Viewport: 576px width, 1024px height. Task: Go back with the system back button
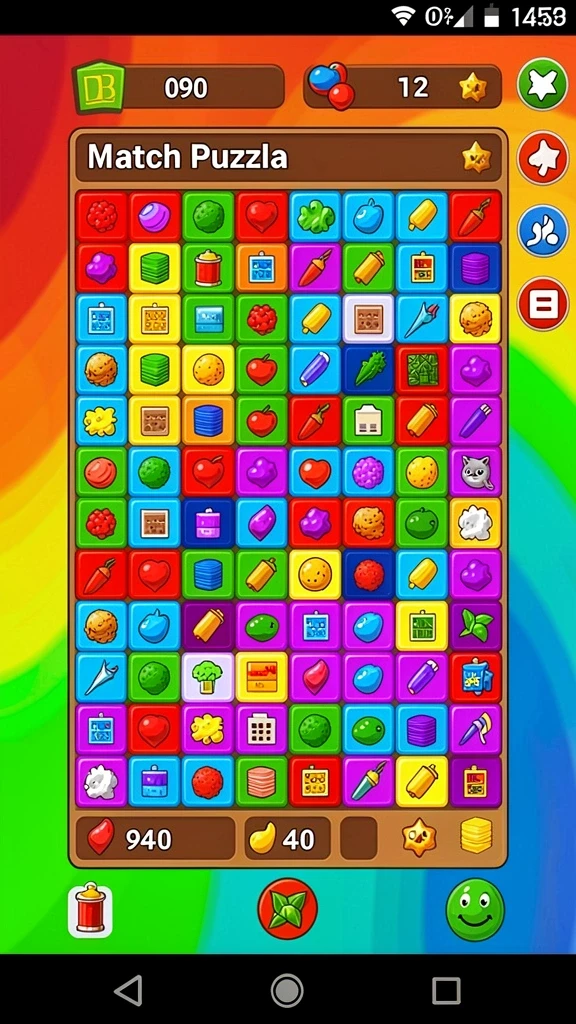click(x=128, y=991)
